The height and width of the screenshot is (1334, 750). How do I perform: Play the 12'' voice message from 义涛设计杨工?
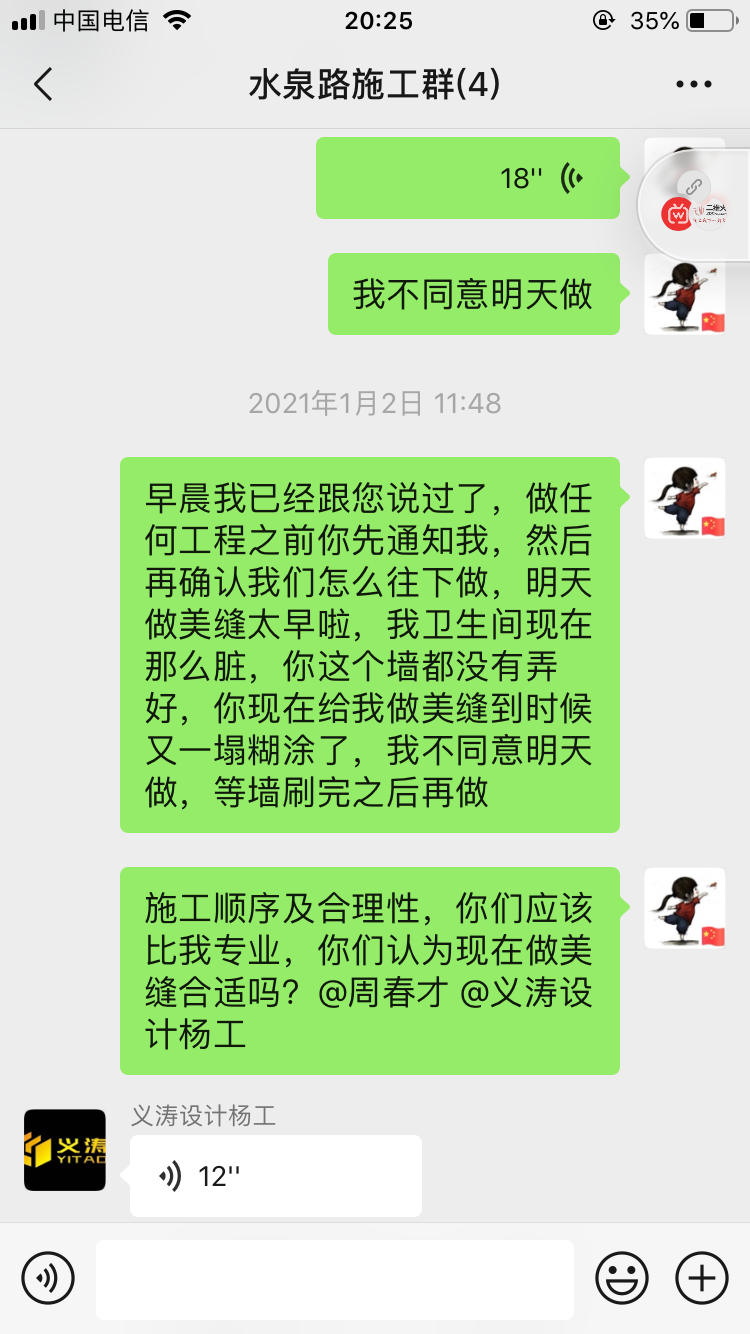275,1176
